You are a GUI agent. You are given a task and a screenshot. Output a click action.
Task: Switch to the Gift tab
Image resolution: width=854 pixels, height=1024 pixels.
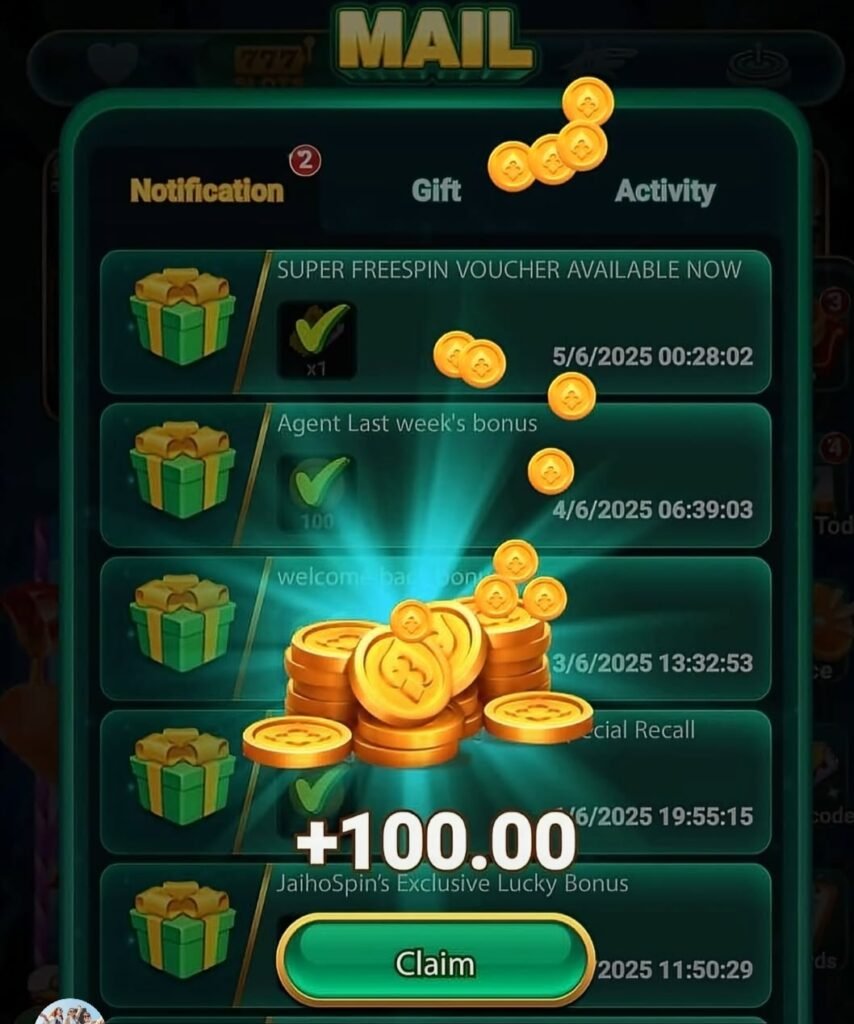pyautogui.click(x=436, y=190)
